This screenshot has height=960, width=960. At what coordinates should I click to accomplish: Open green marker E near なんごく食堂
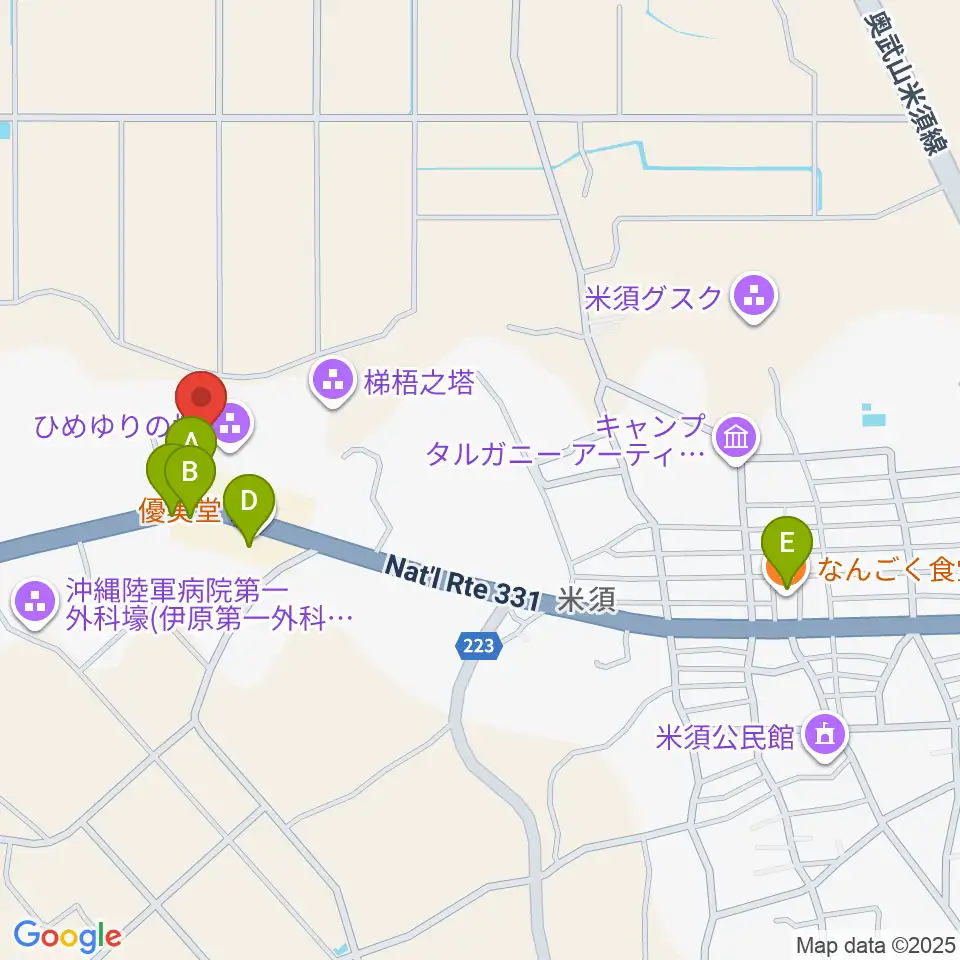pos(787,542)
